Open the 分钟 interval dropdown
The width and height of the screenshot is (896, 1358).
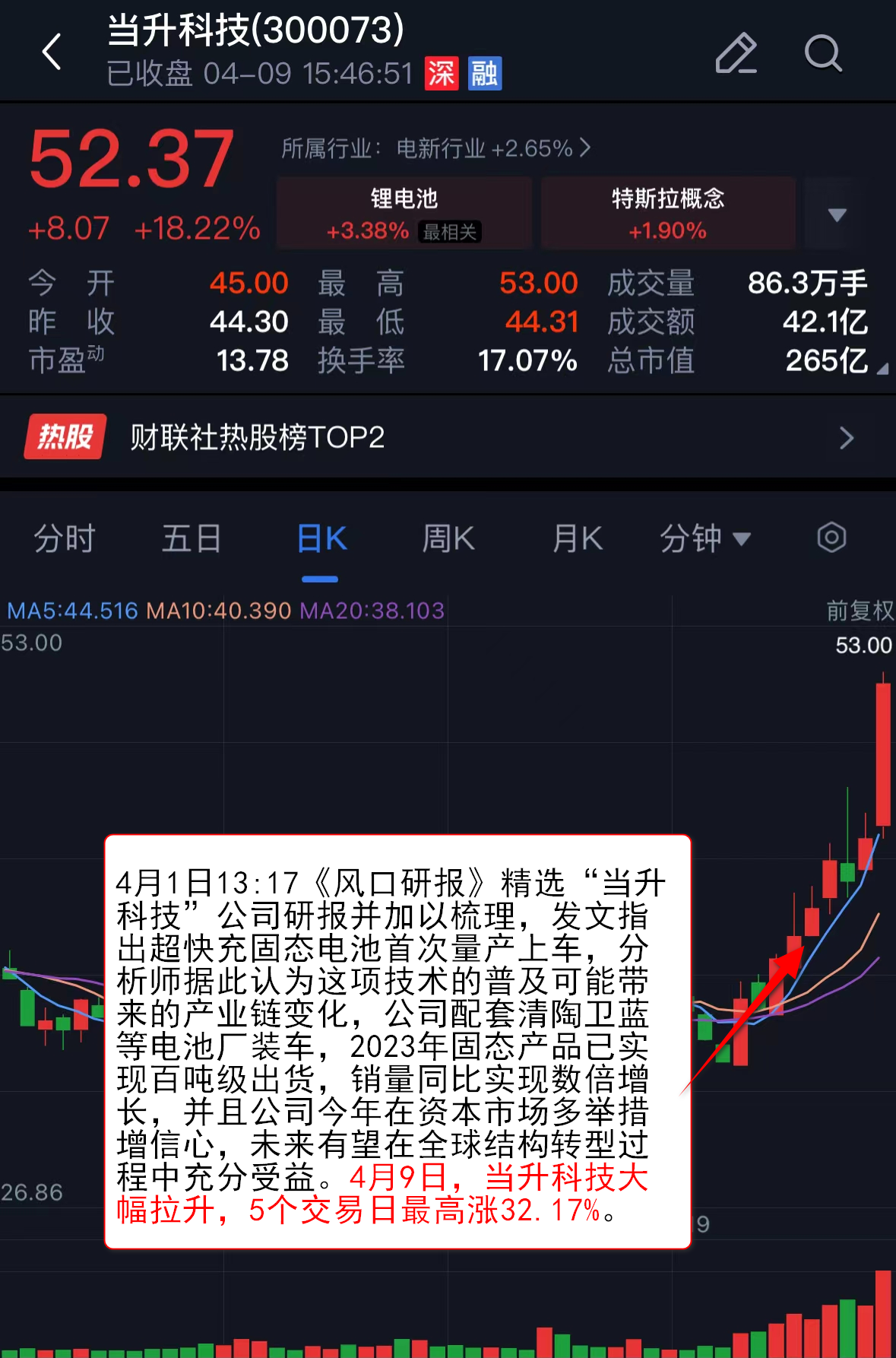704,538
